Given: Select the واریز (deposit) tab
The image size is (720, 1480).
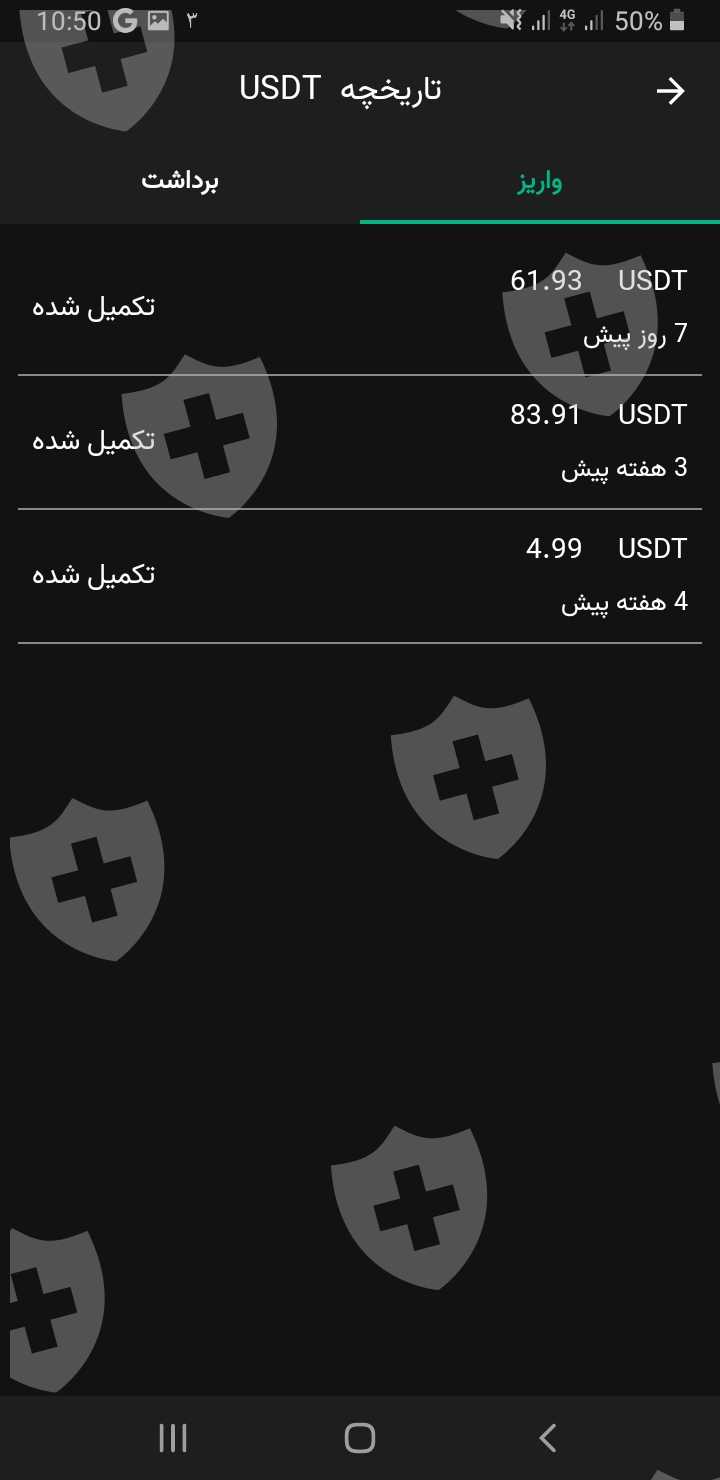Looking at the screenshot, I should 540,182.
